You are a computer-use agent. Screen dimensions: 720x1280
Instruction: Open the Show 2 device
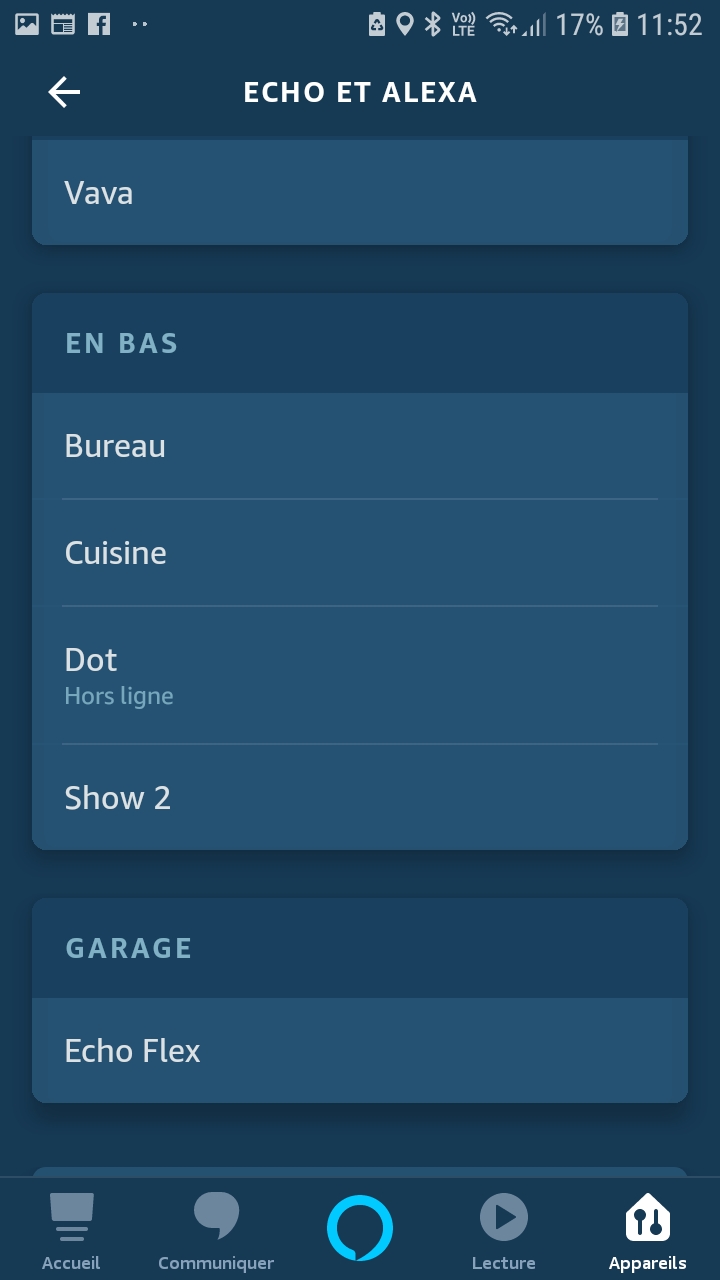(x=360, y=798)
